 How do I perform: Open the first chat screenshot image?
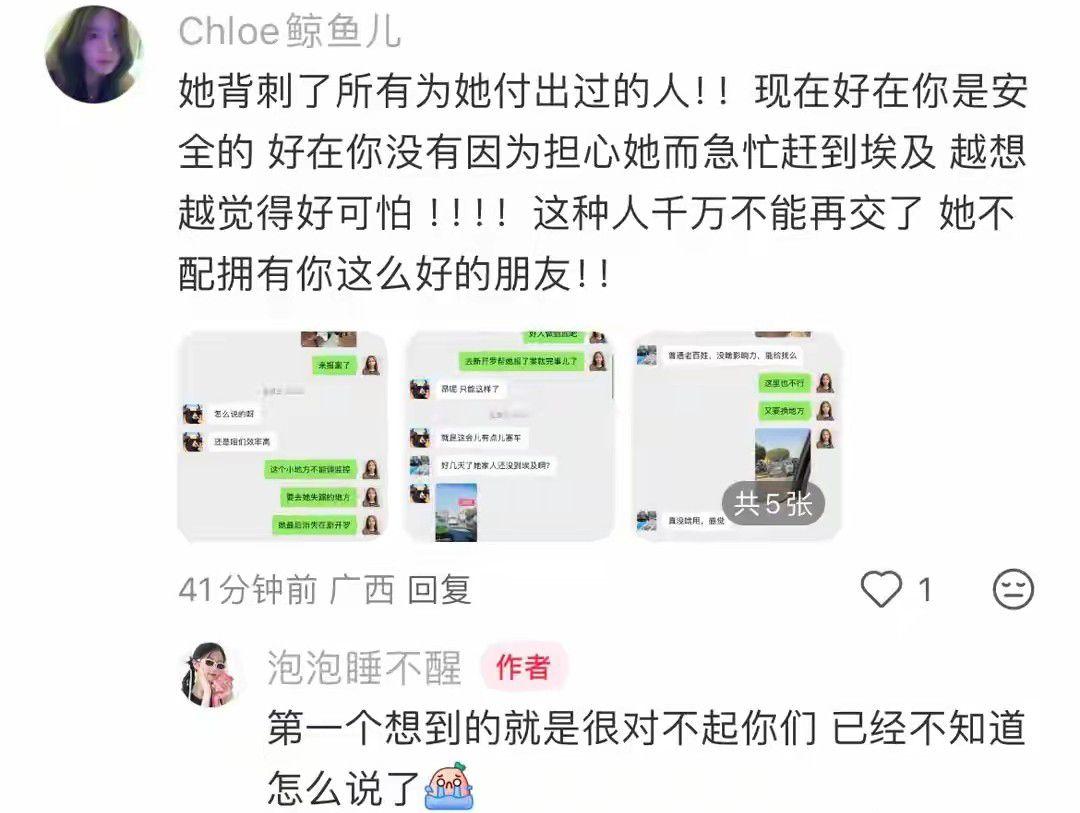point(282,436)
